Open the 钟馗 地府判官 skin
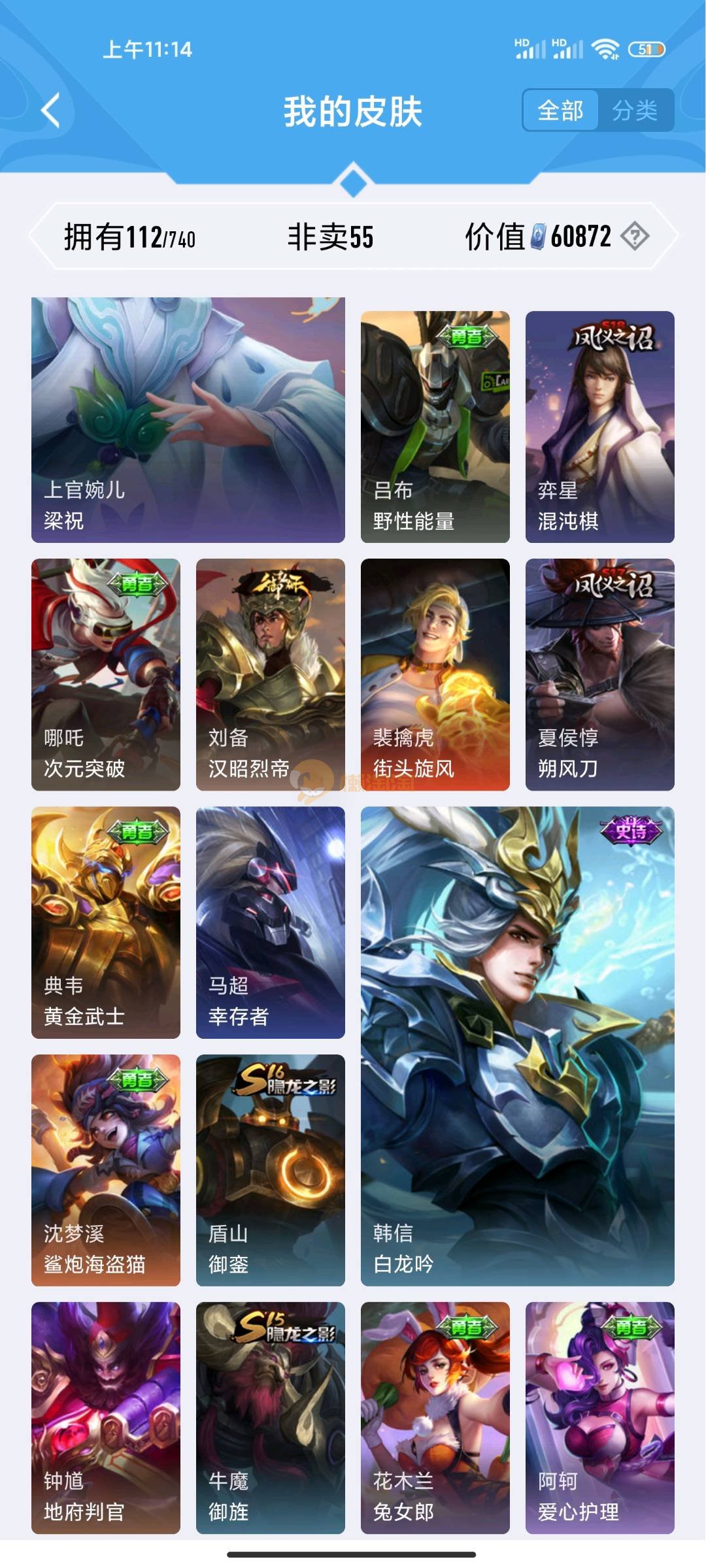 106,1418
